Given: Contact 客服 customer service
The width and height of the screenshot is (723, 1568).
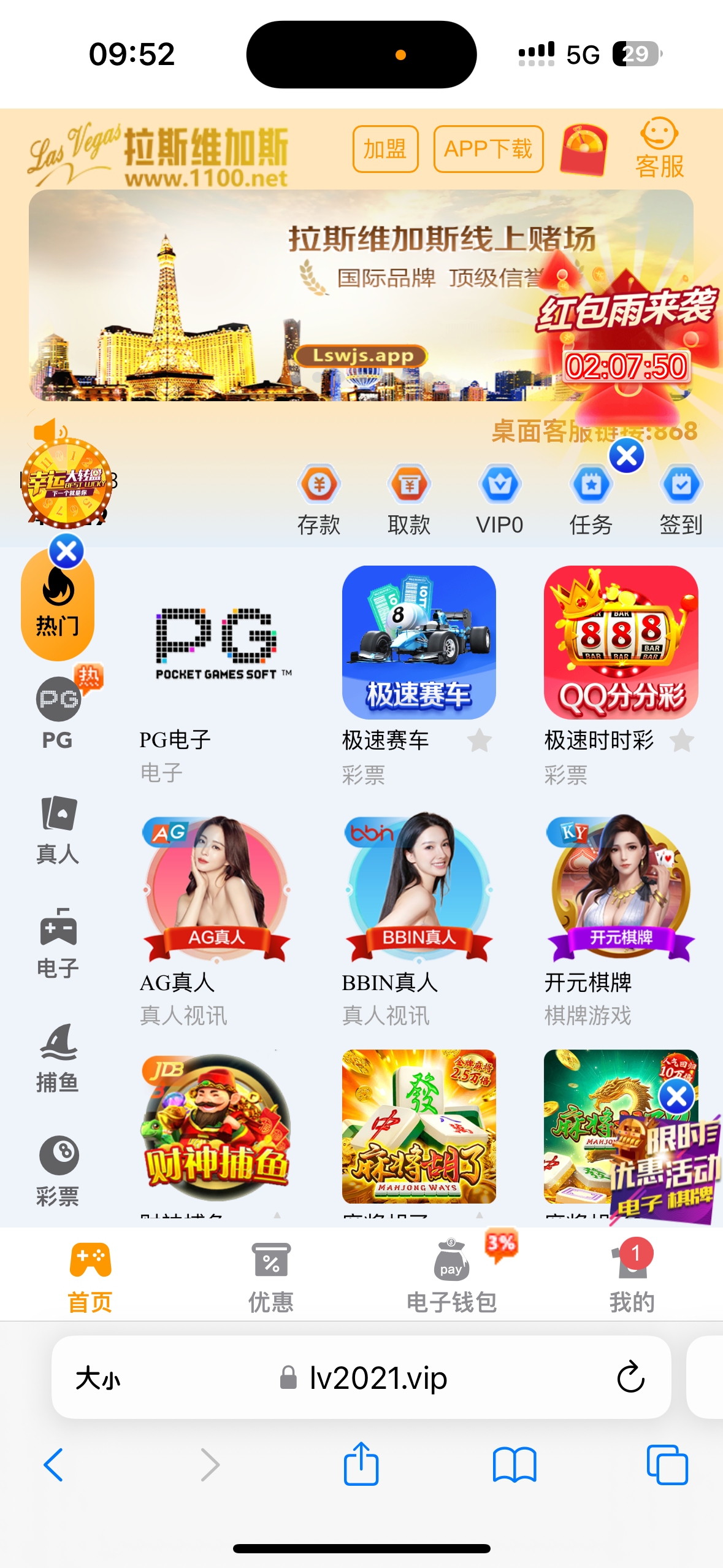Looking at the screenshot, I should click(659, 149).
